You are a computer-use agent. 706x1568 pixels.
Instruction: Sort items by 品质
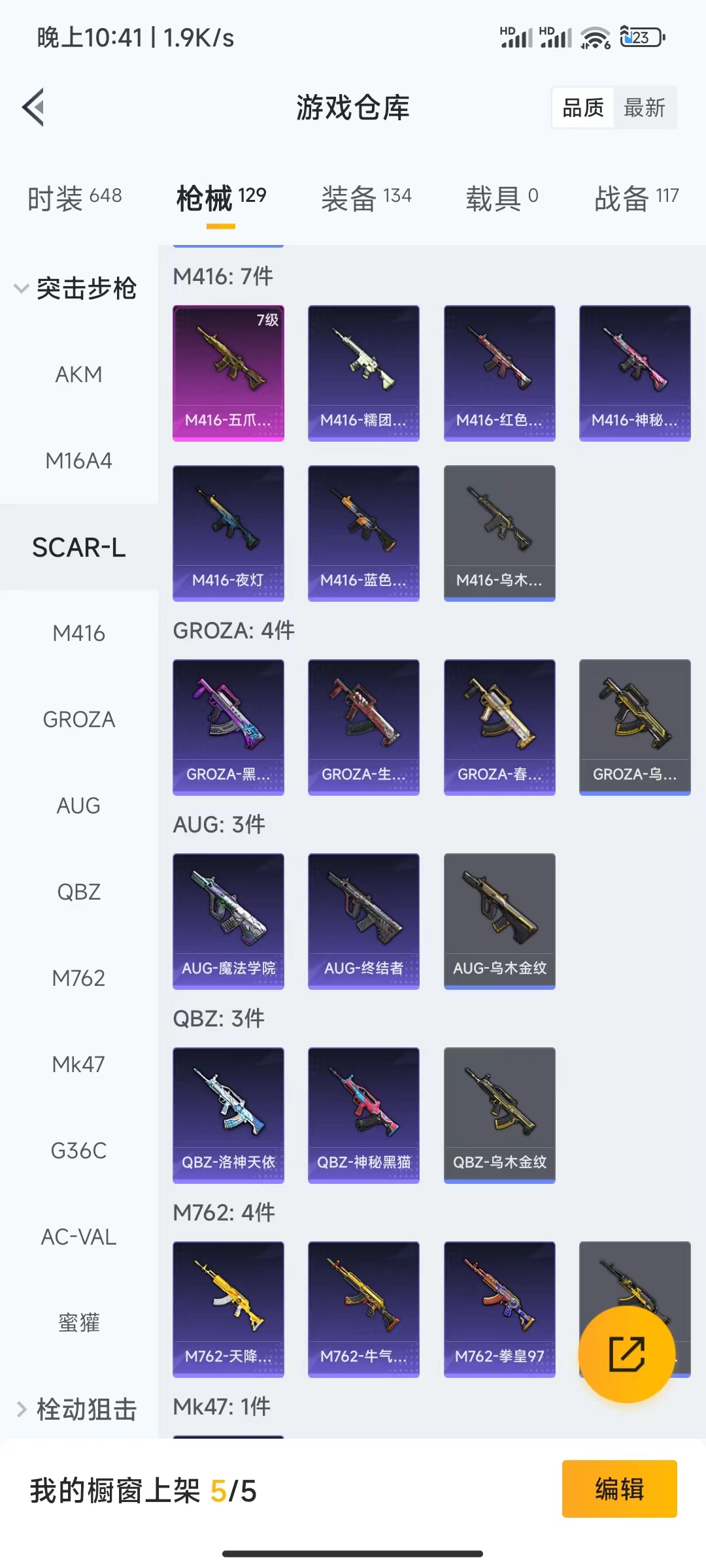pyautogui.click(x=583, y=108)
